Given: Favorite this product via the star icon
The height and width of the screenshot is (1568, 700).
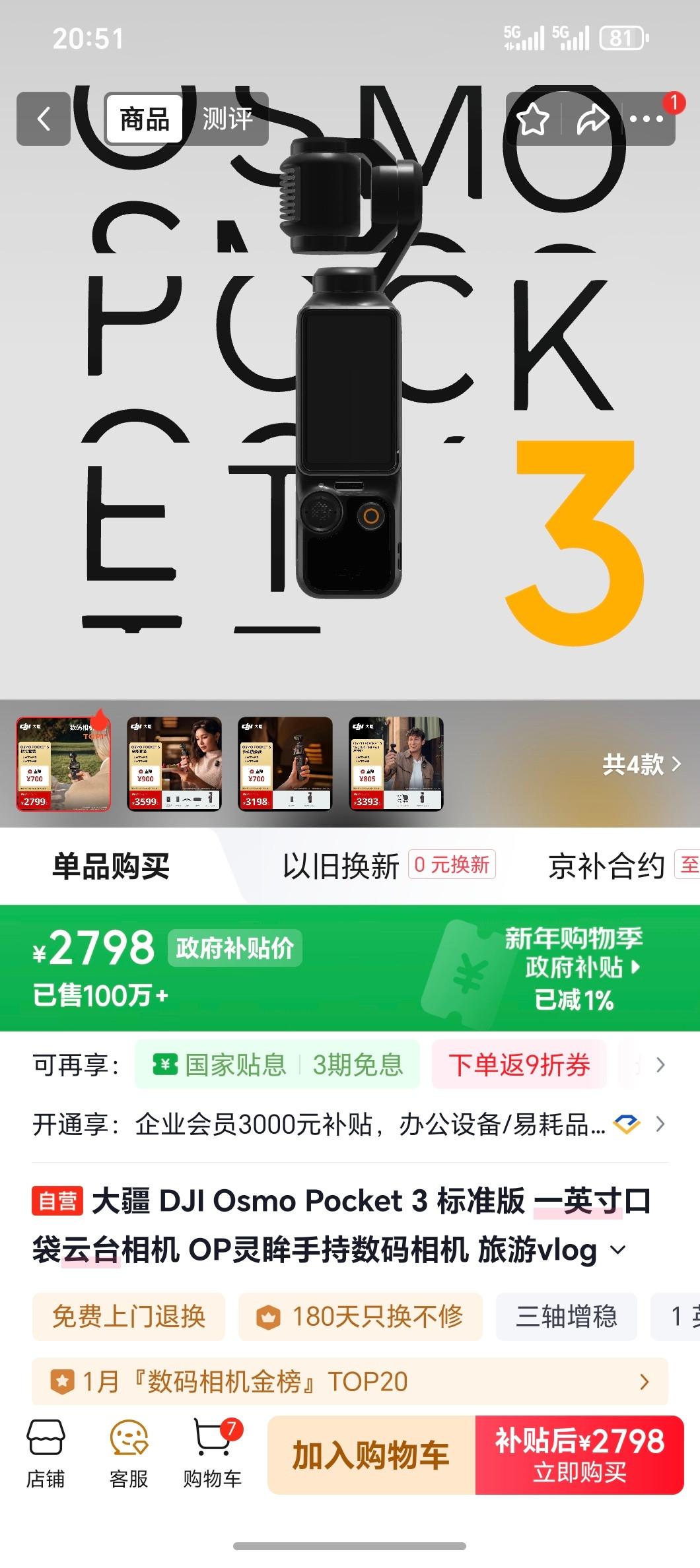Looking at the screenshot, I should pos(532,119).
